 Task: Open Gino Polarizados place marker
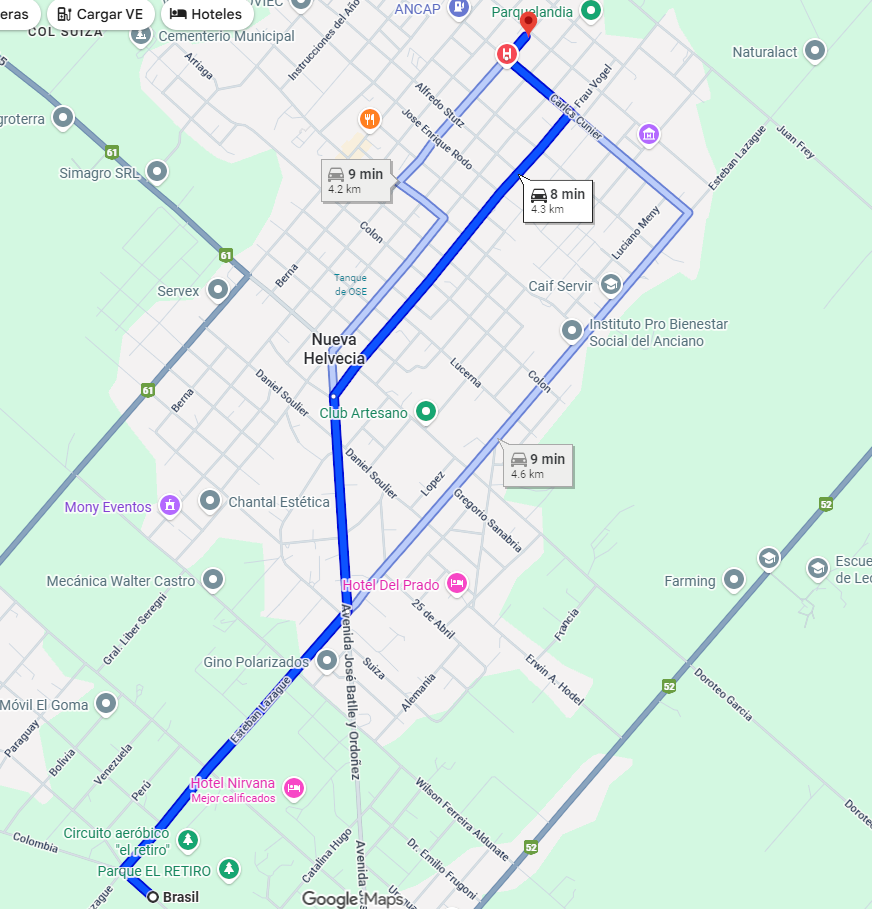coord(327,660)
